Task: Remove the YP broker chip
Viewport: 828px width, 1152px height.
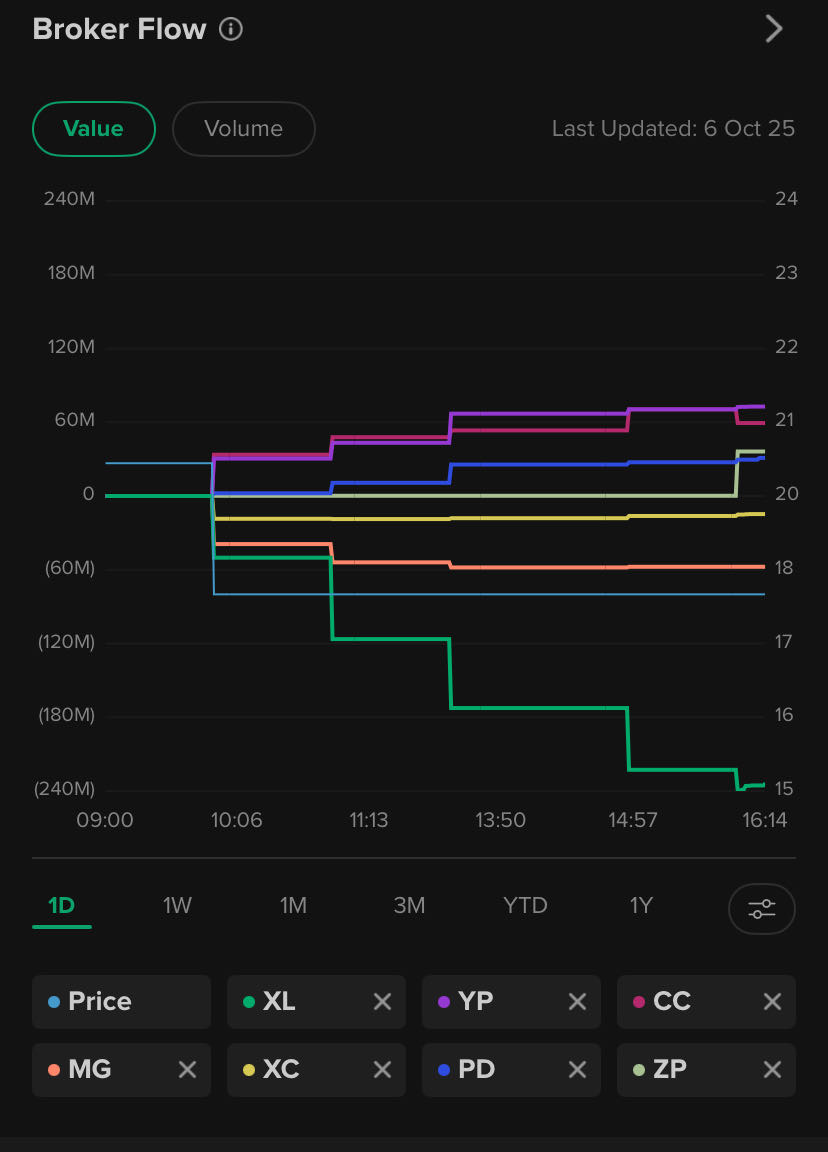Action: pos(577,1002)
